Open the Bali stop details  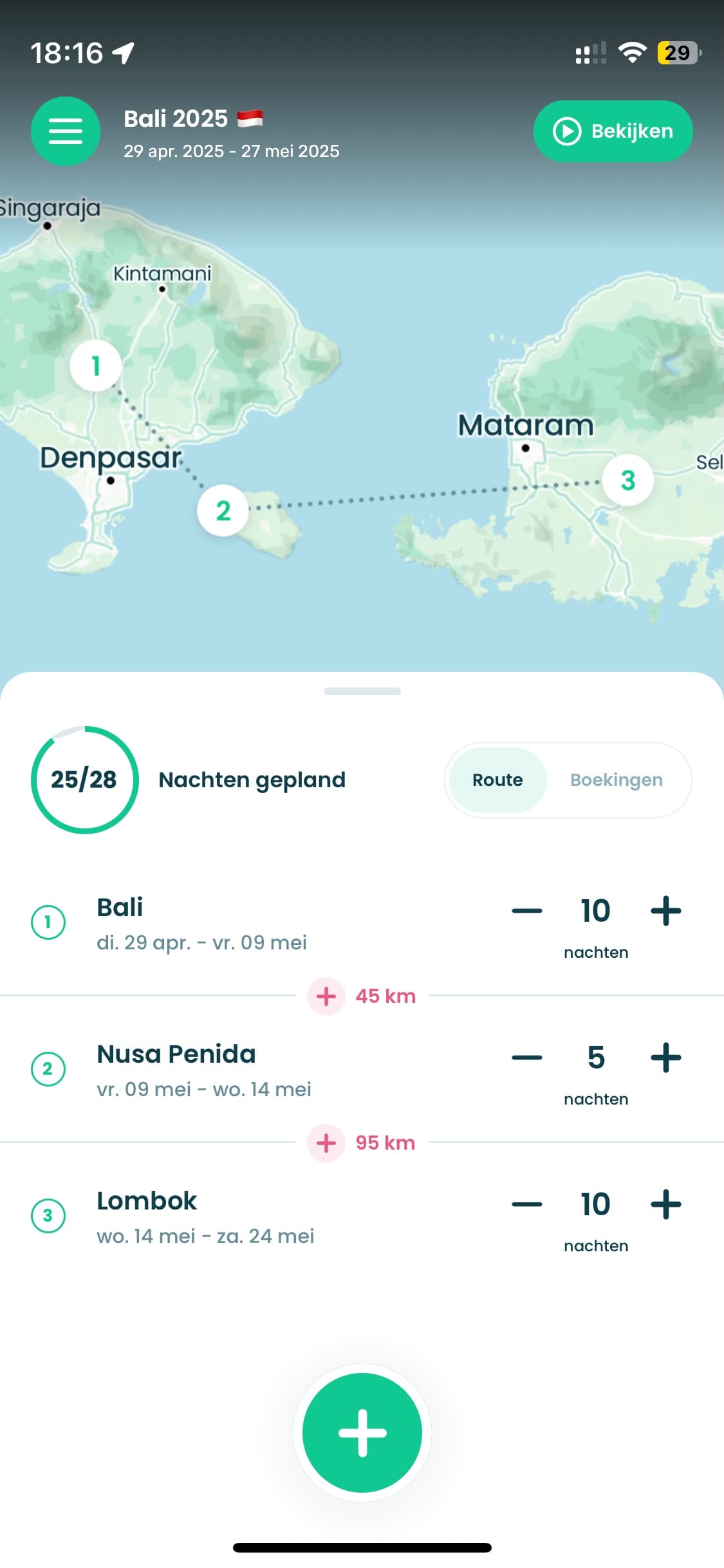click(x=201, y=923)
